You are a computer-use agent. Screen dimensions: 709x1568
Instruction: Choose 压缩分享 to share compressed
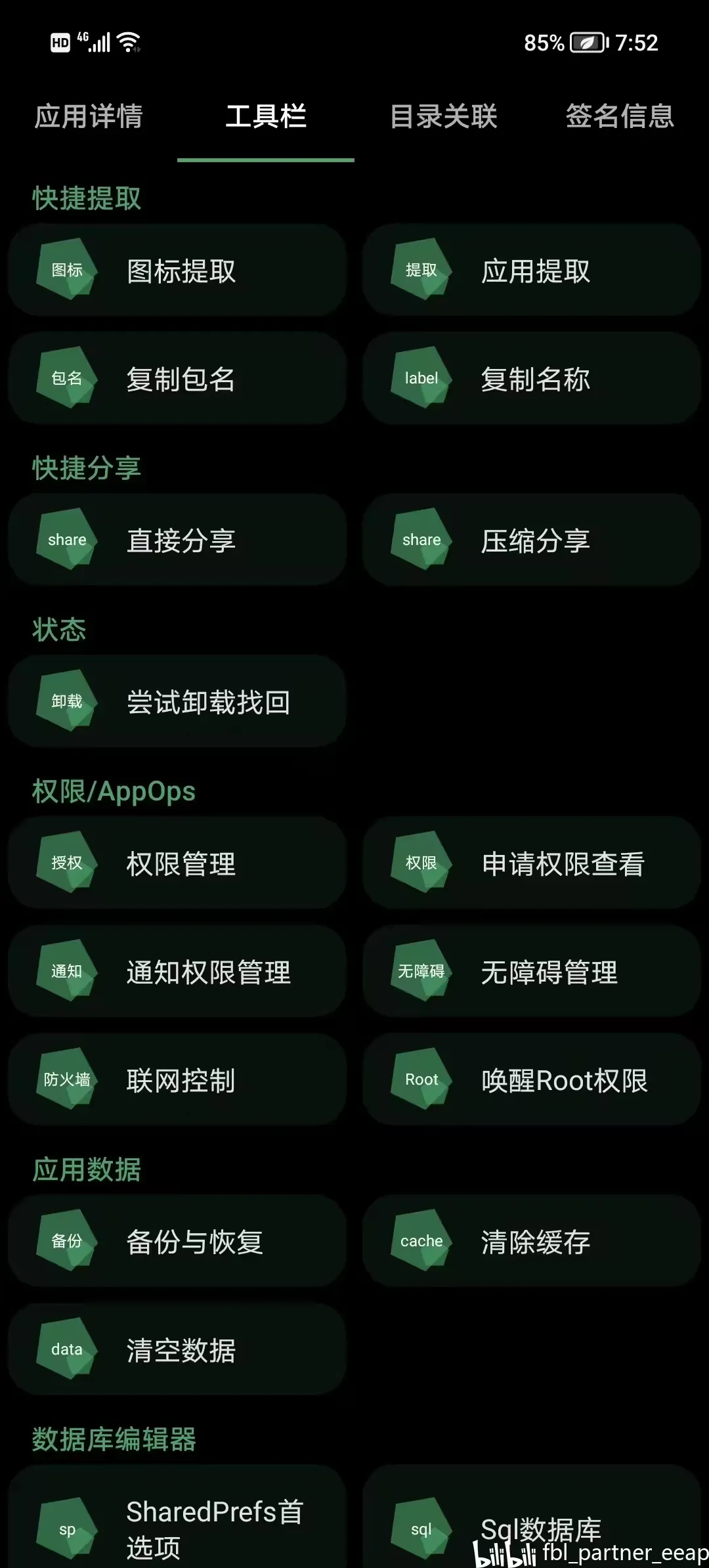pos(532,540)
